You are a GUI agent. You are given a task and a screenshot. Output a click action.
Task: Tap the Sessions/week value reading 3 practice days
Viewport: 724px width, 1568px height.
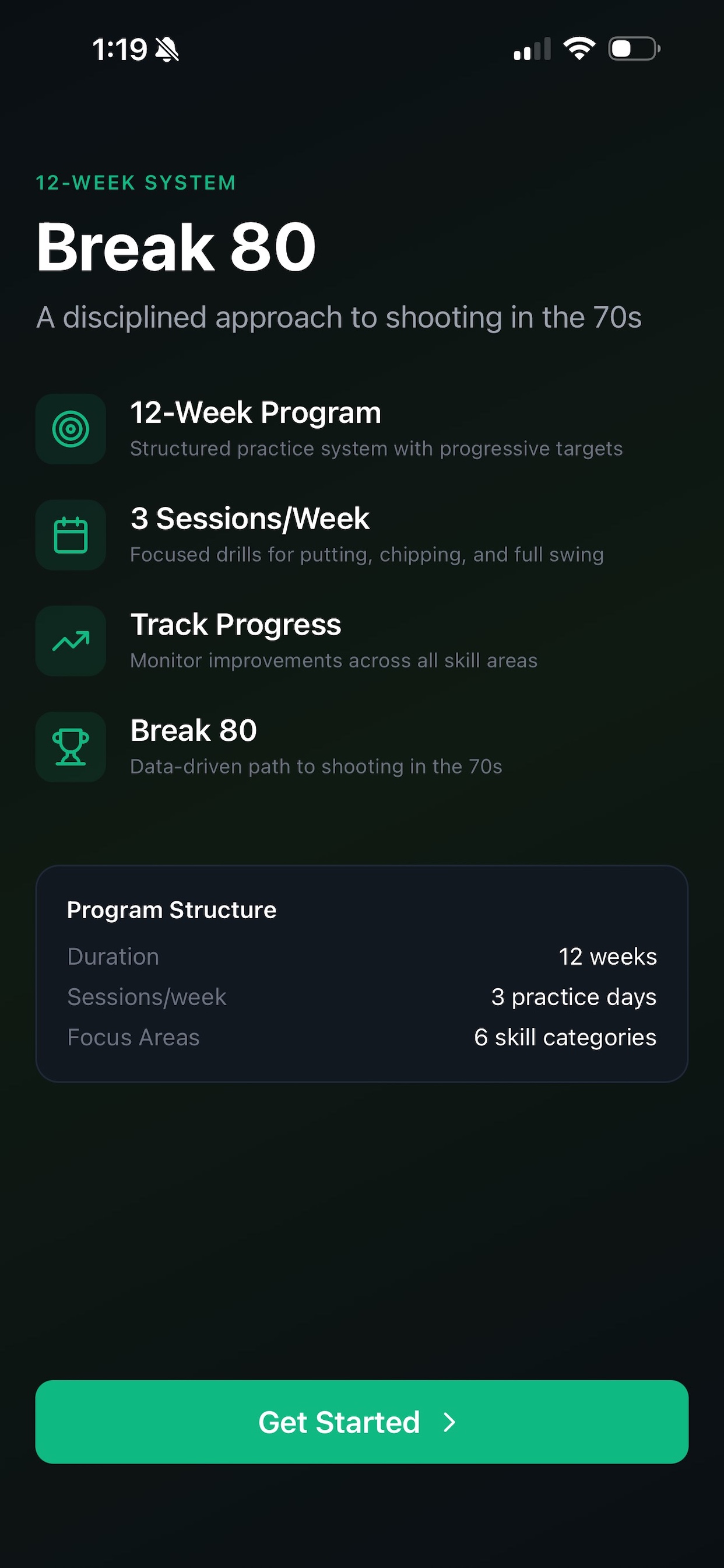point(572,996)
